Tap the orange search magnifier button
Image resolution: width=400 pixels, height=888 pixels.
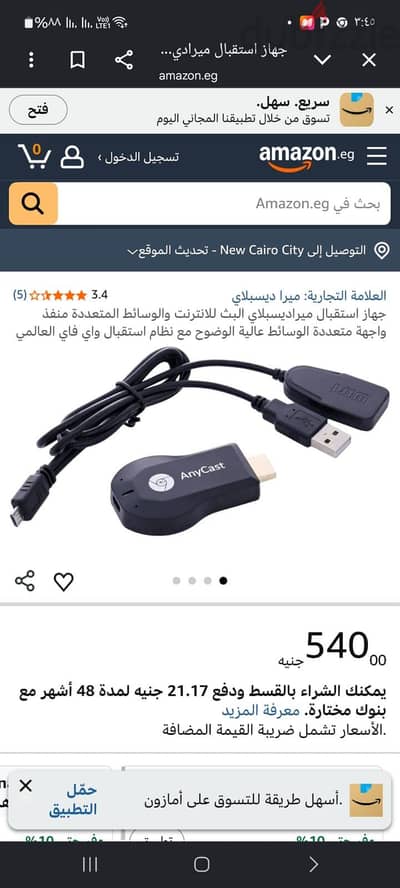click(33, 203)
